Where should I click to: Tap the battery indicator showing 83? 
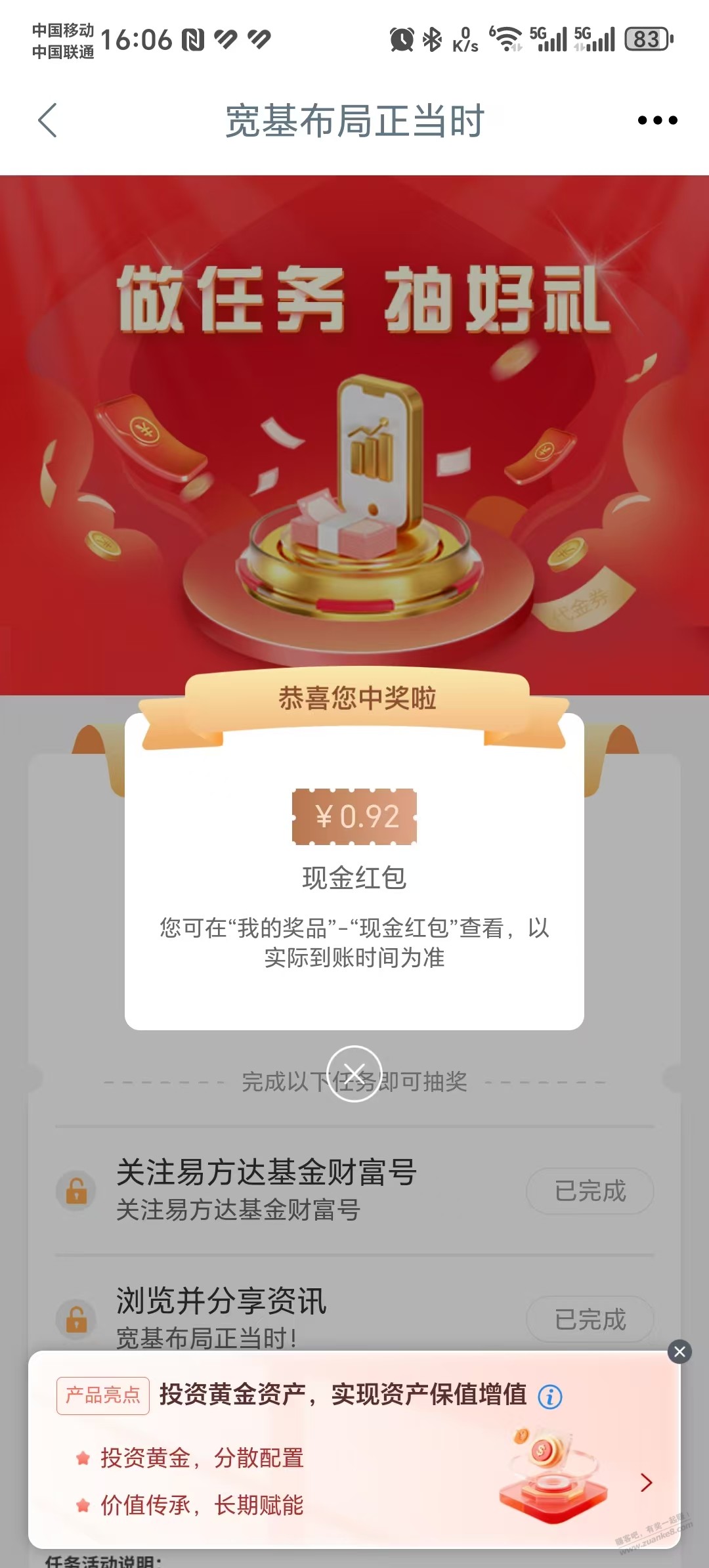[x=645, y=39]
